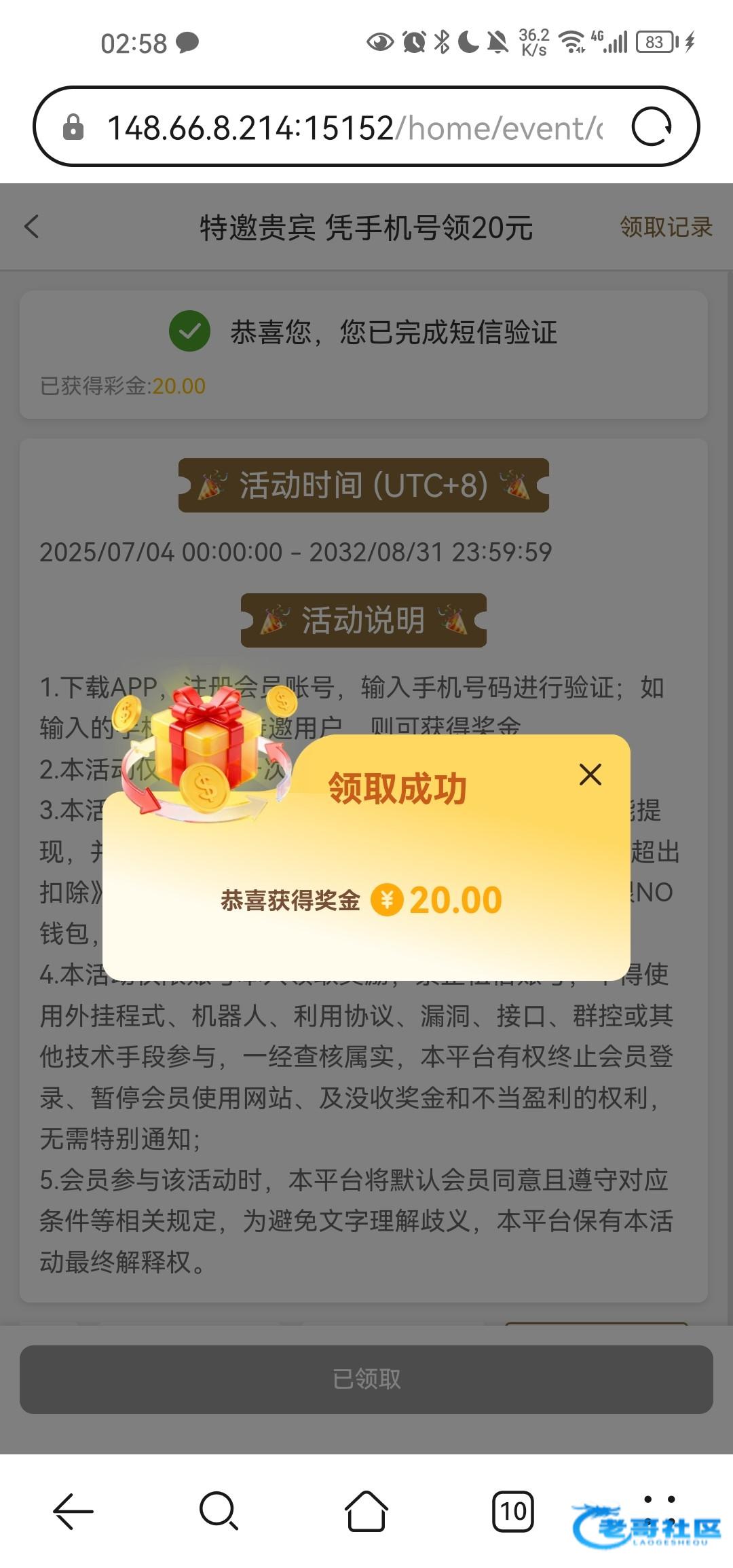Image resolution: width=733 pixels, height=1568 pixels.
Task: Open browser search from the bottom toolbar
Action: coord(219,1511)
